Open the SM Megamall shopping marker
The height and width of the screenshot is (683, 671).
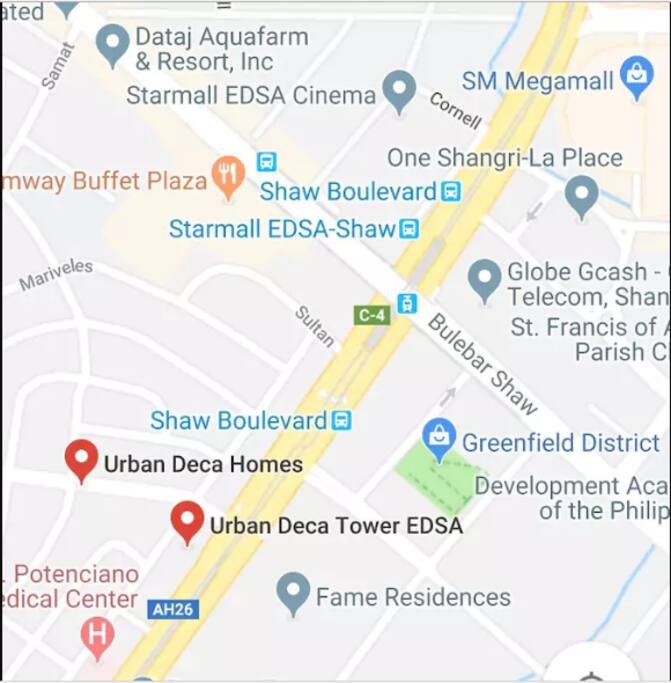click(x=636, y=78)
